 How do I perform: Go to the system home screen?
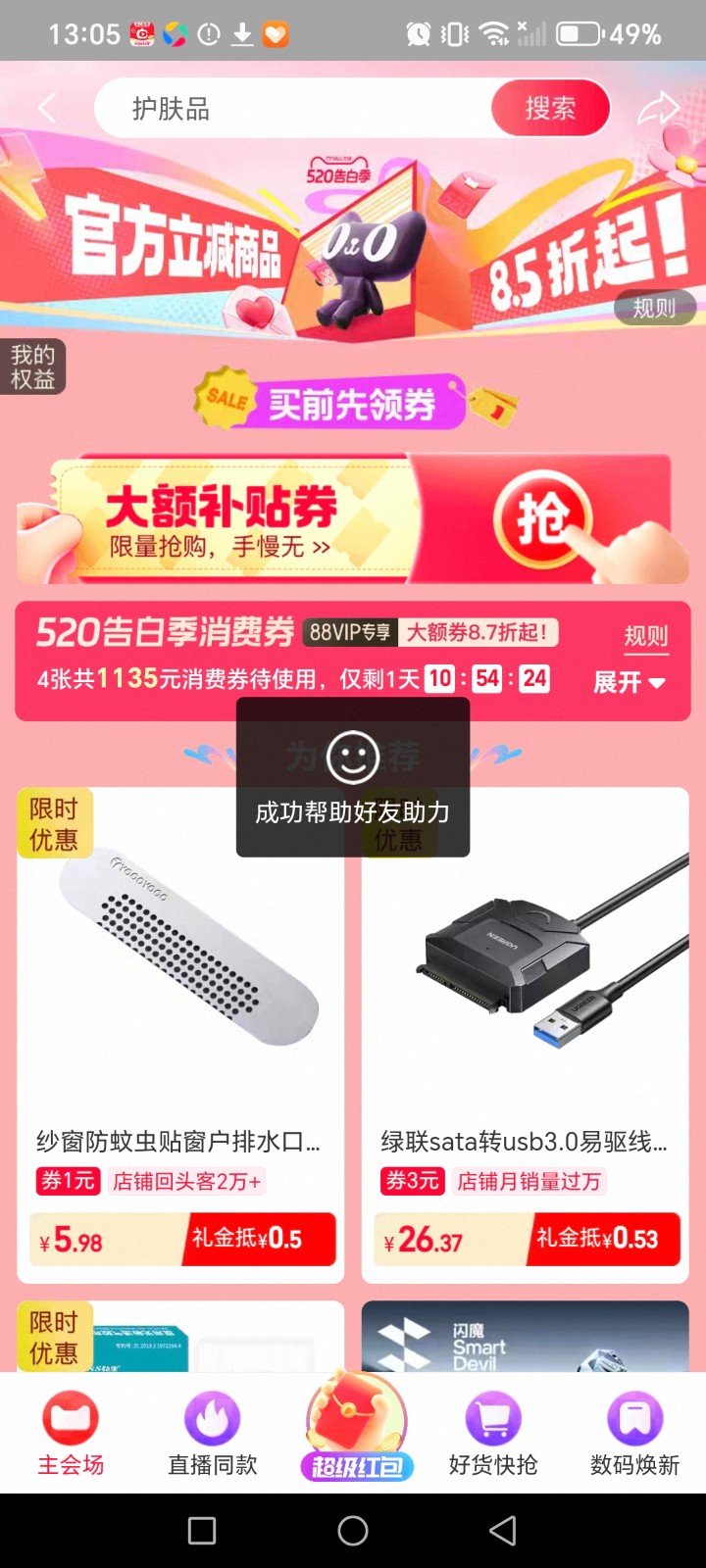(353, 1531)
